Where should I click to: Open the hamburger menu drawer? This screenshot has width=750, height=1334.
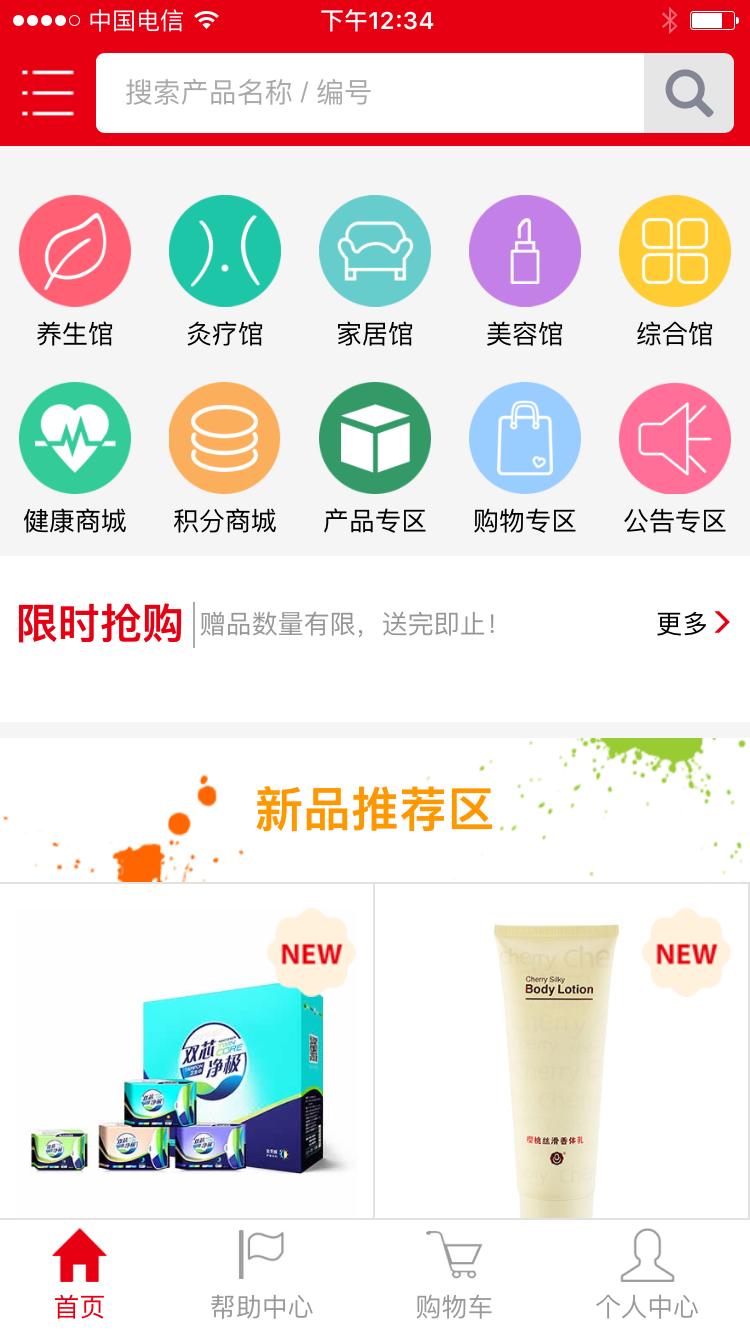click(x=47, y=93)
